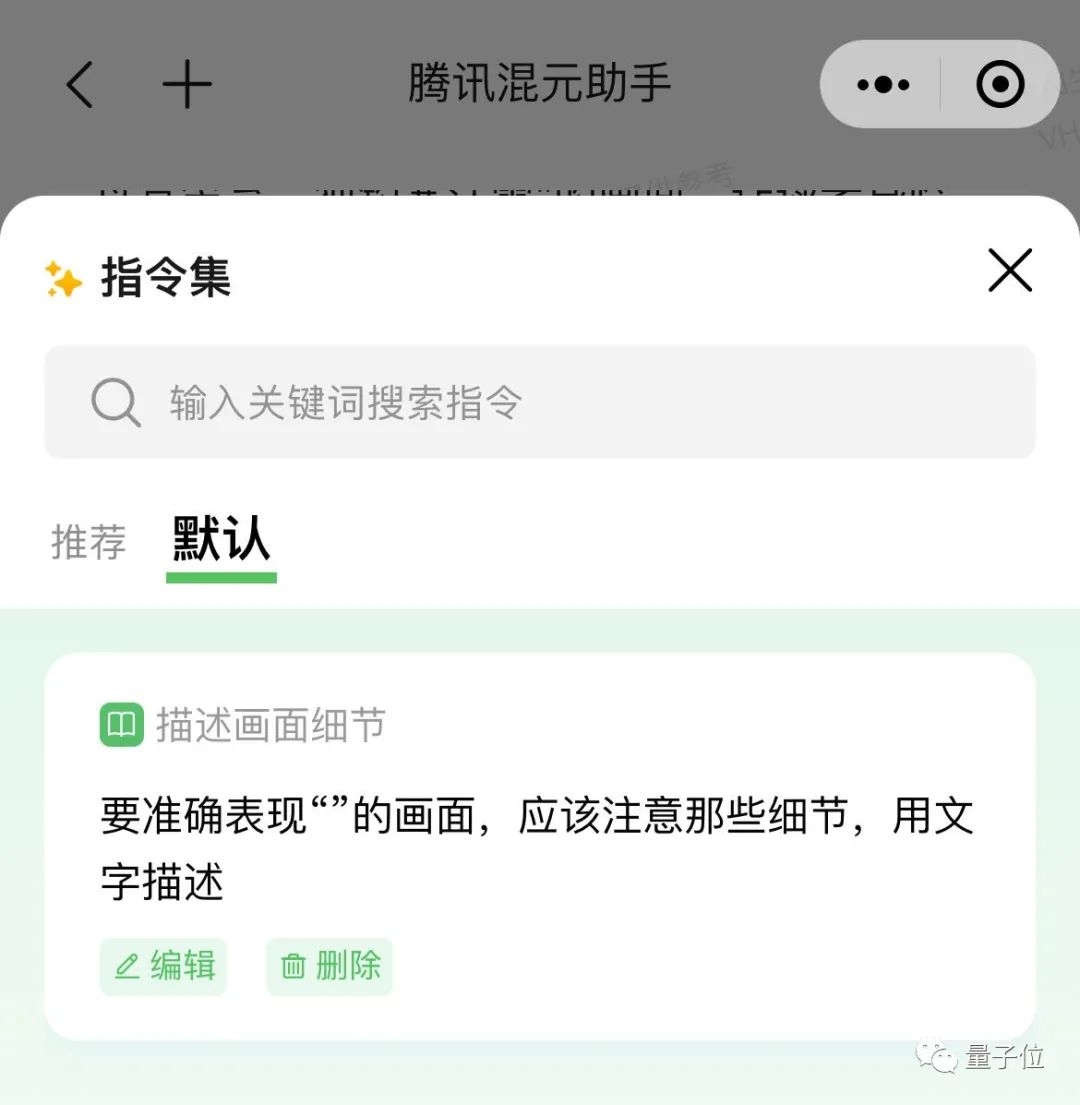Tap the plus icon in the header
The height and width of the screenshot is (1105, 1080).
click(187, 84)
